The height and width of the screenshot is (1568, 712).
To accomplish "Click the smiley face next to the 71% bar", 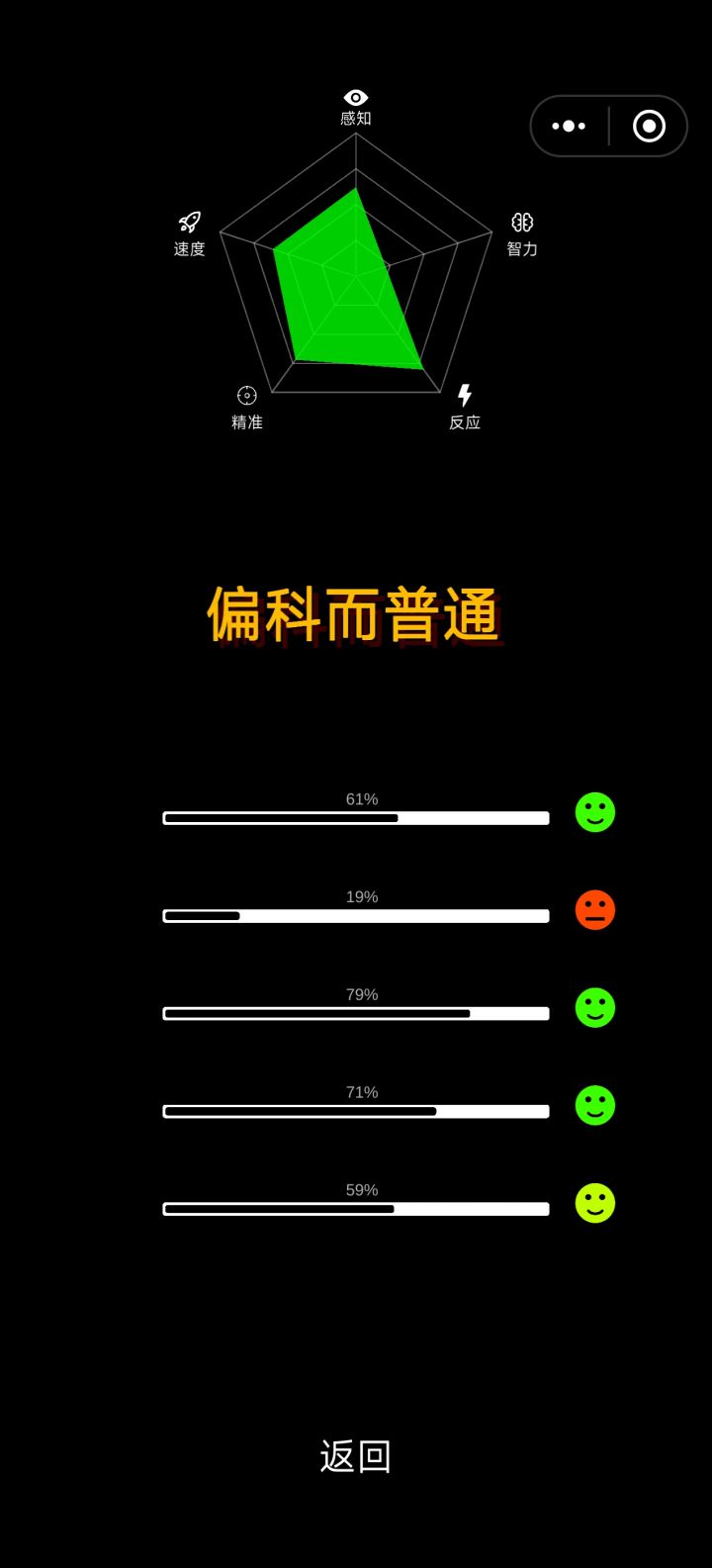I will pos(594,1106).
